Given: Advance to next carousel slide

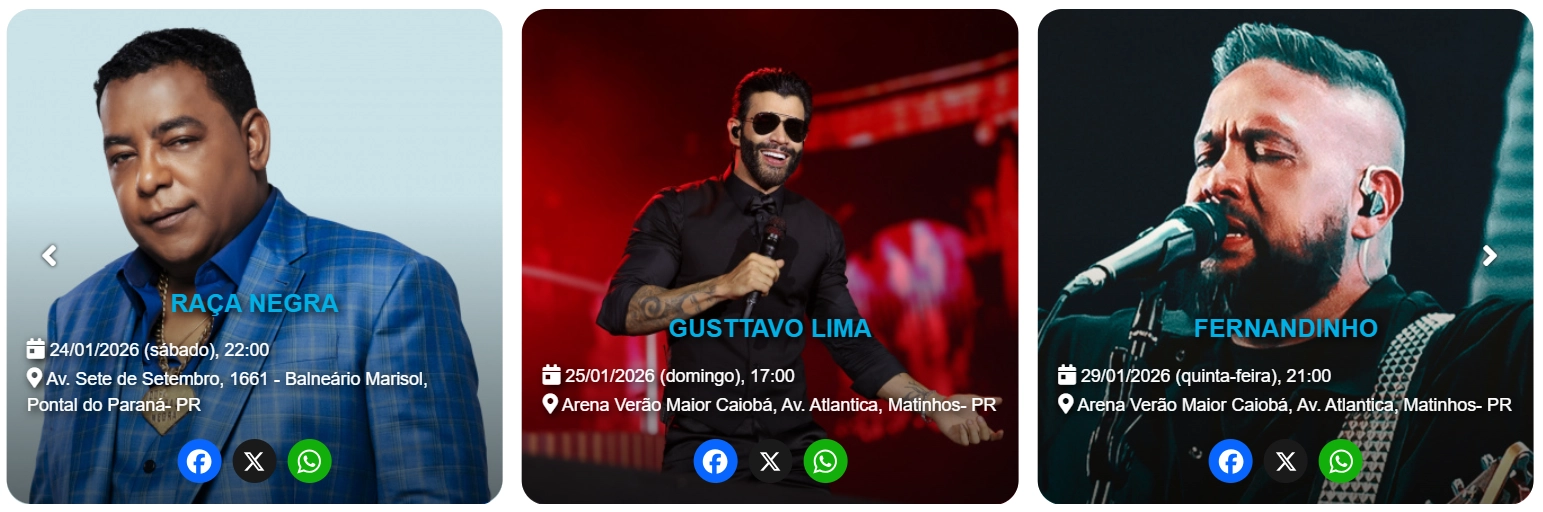Looking at the screenshot, I should [x=1490, y=256].
